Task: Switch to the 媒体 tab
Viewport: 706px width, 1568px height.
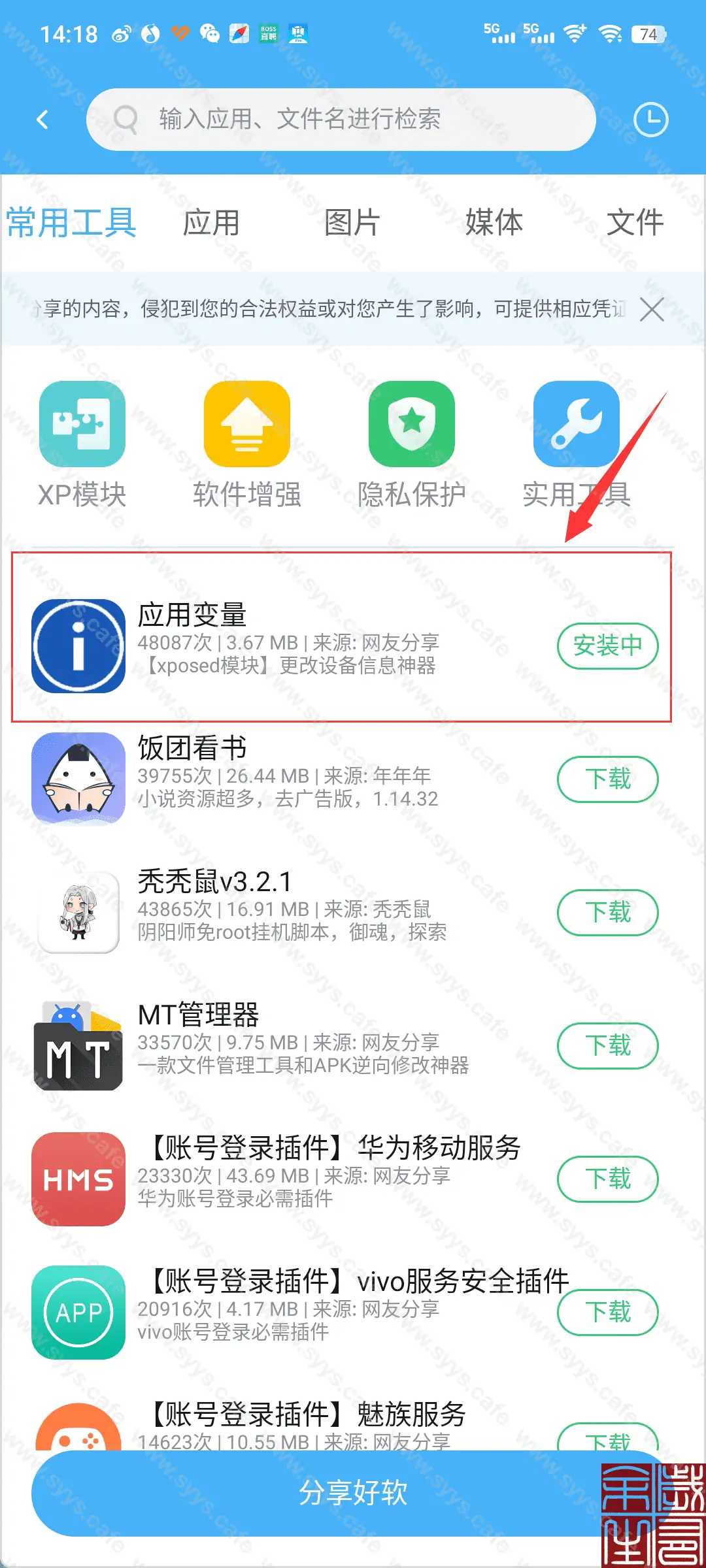Action: click(x=494, y=223)
